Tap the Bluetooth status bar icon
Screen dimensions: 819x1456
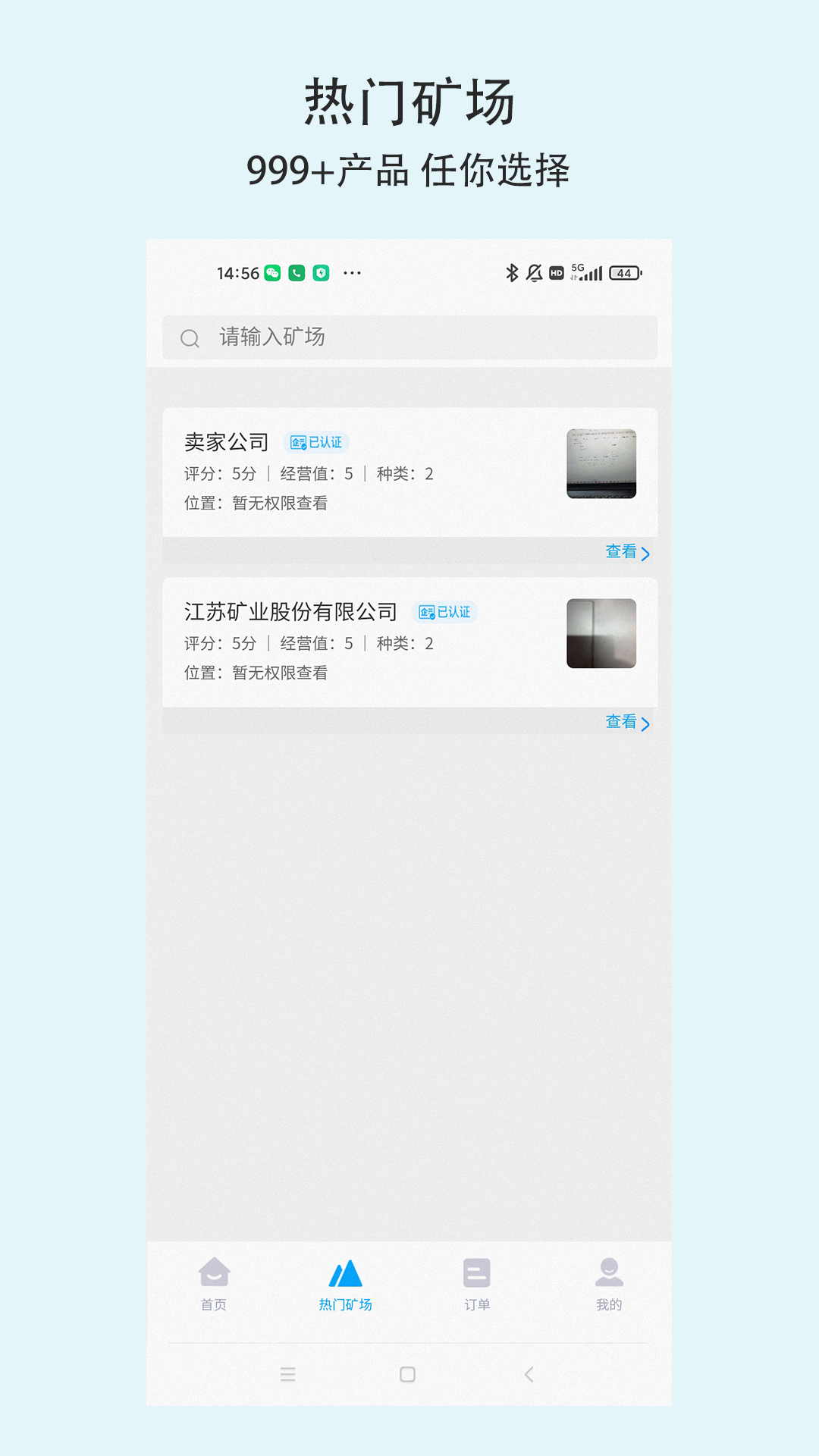click(511, 272)
